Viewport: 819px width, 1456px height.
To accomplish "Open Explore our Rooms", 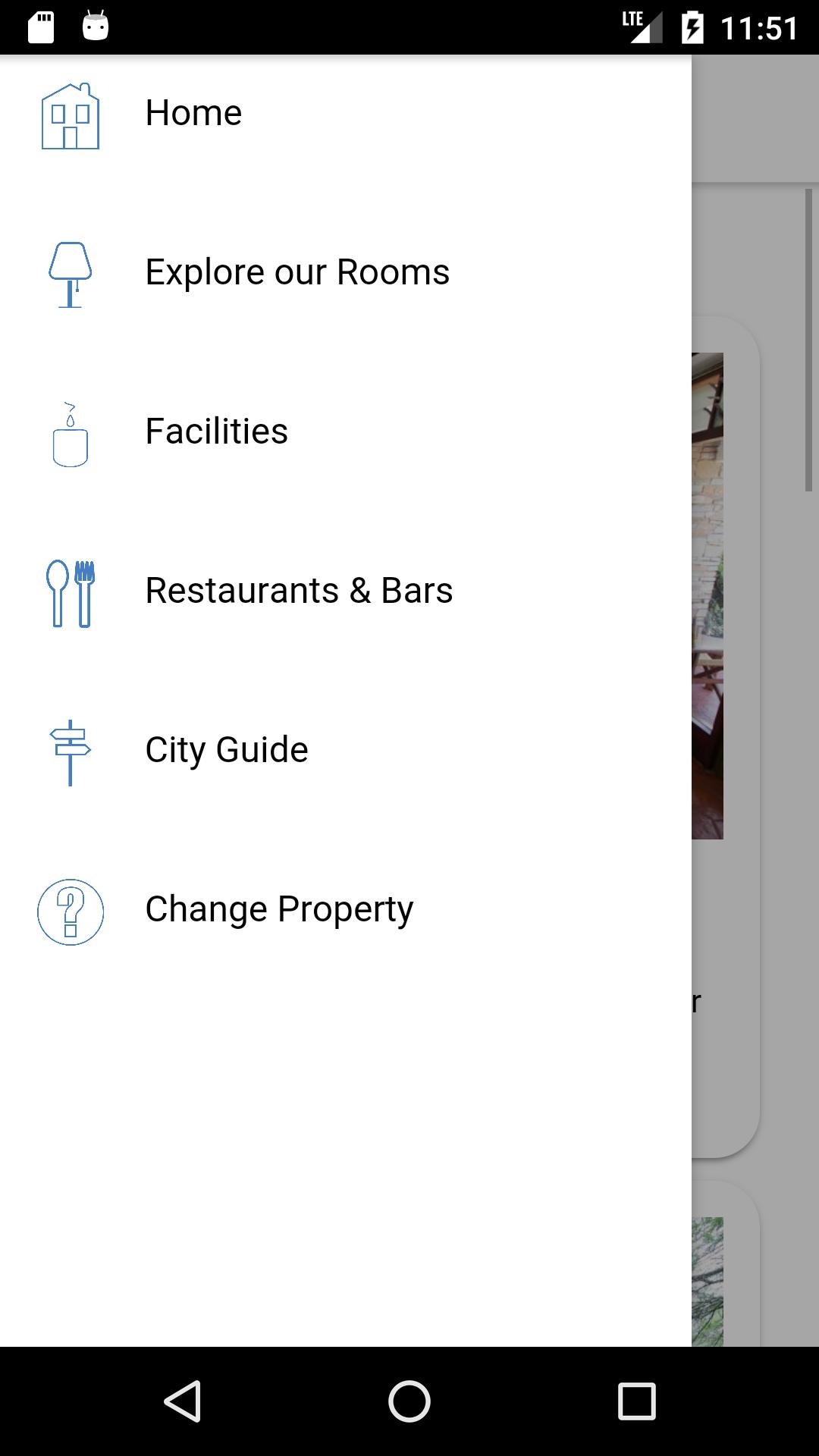I will pos(346,272).
